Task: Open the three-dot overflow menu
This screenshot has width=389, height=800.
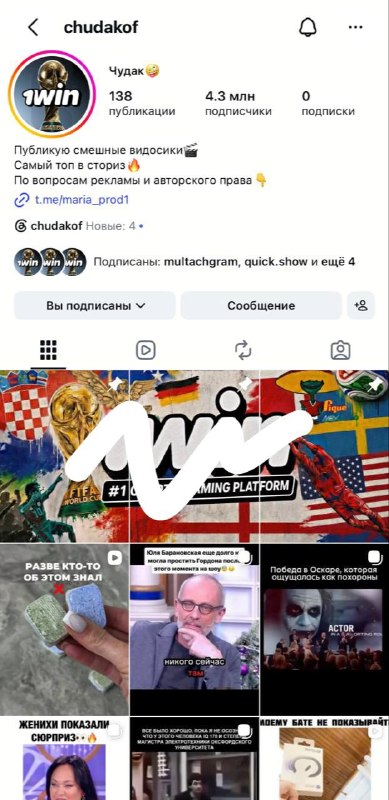Action: [x=355, y=27]
